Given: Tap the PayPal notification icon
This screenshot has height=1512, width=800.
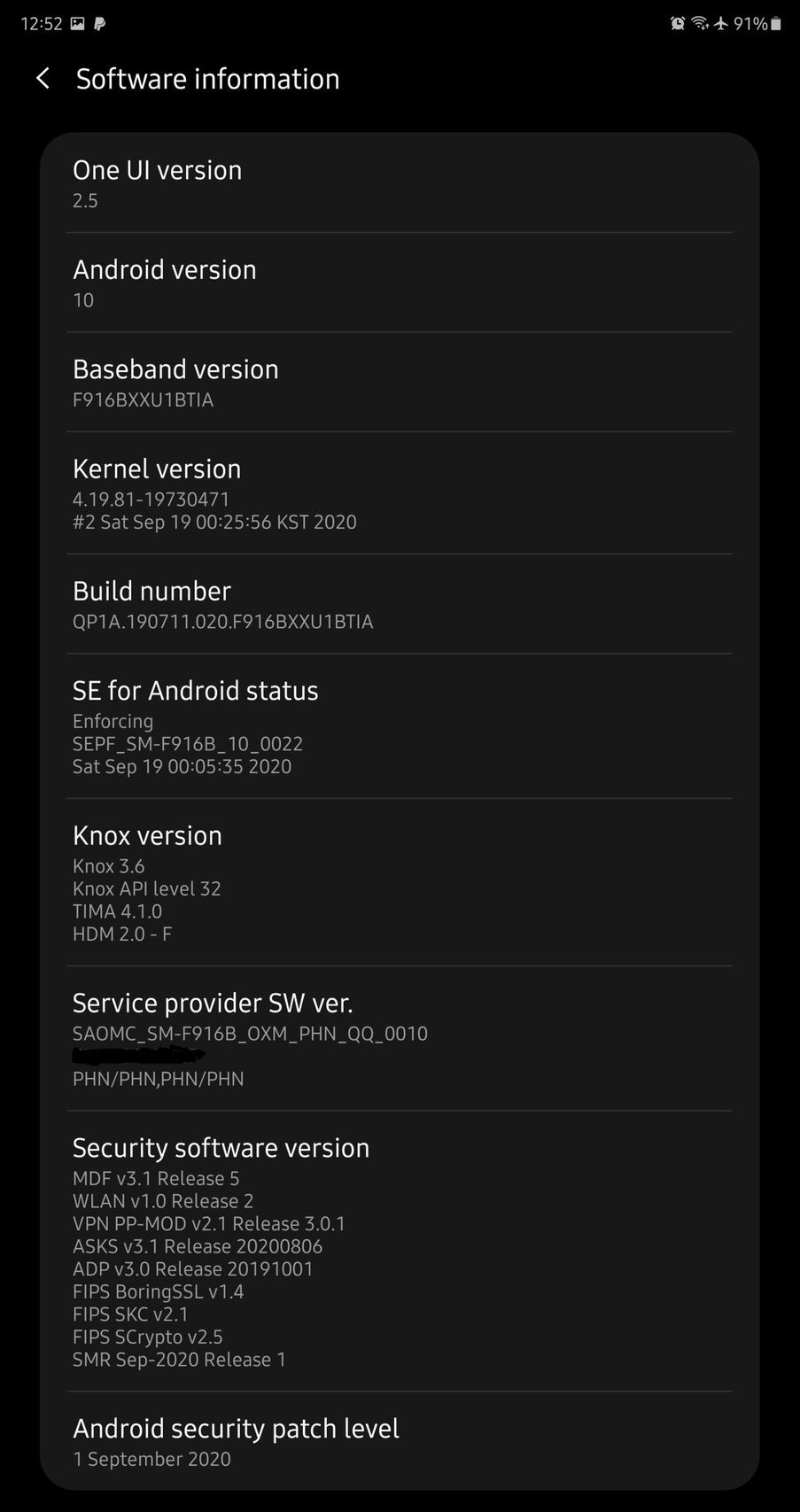Looking at the screenshot, I should (100, 24).
